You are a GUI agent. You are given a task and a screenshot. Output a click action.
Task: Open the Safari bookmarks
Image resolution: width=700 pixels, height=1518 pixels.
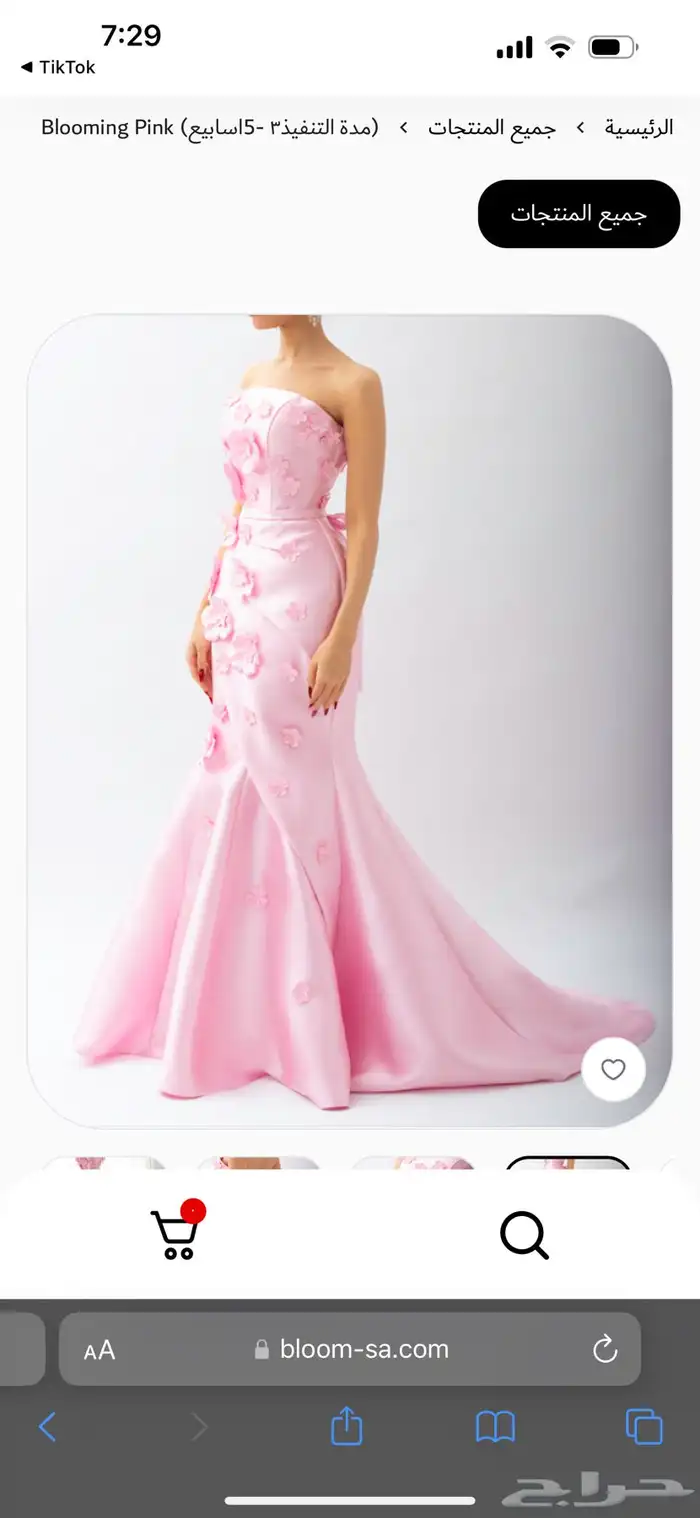(494, 1426)
